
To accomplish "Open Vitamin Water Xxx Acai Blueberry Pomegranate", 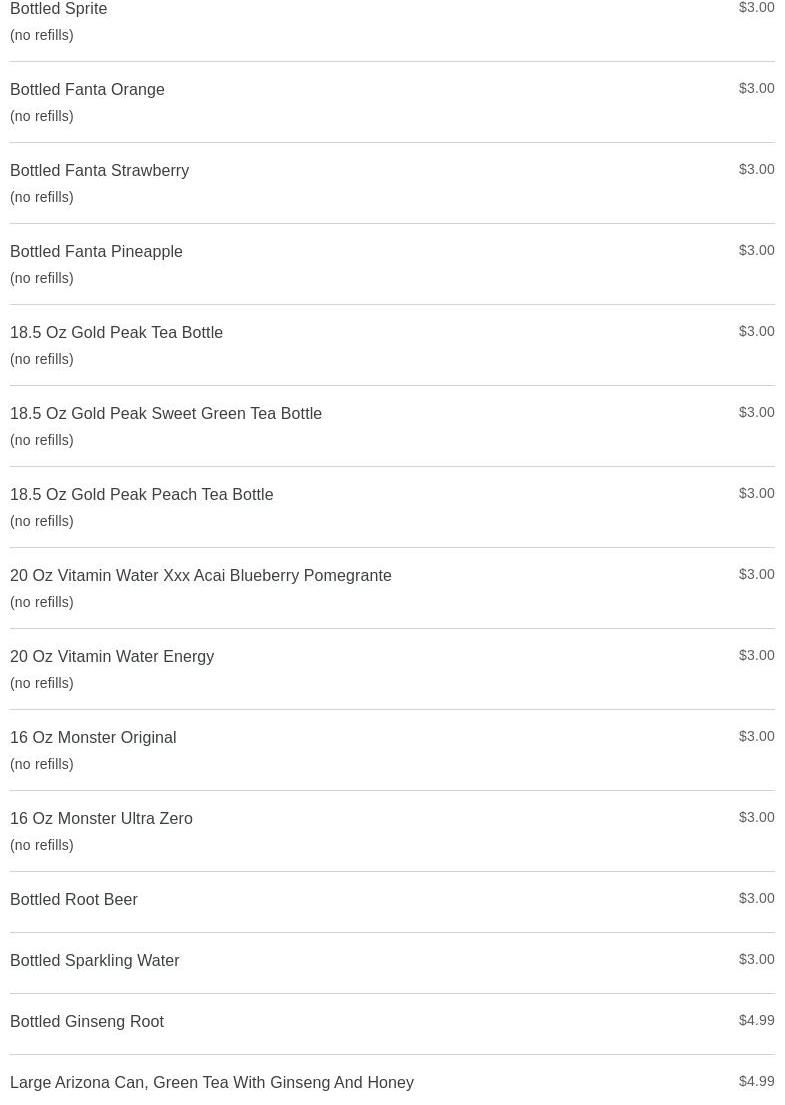I will [201, 576].
